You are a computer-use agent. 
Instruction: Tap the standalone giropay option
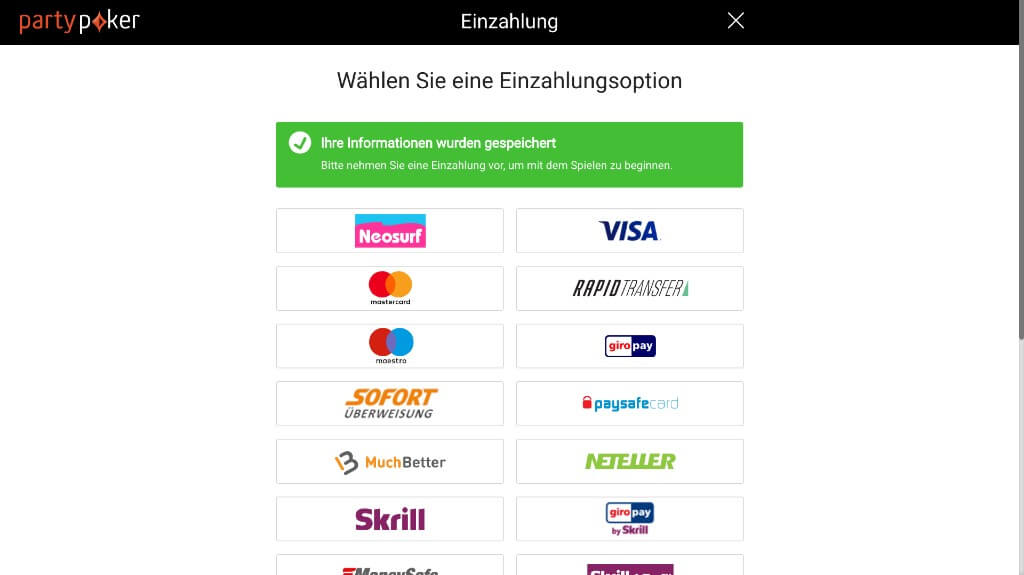(x=629, y=346)
